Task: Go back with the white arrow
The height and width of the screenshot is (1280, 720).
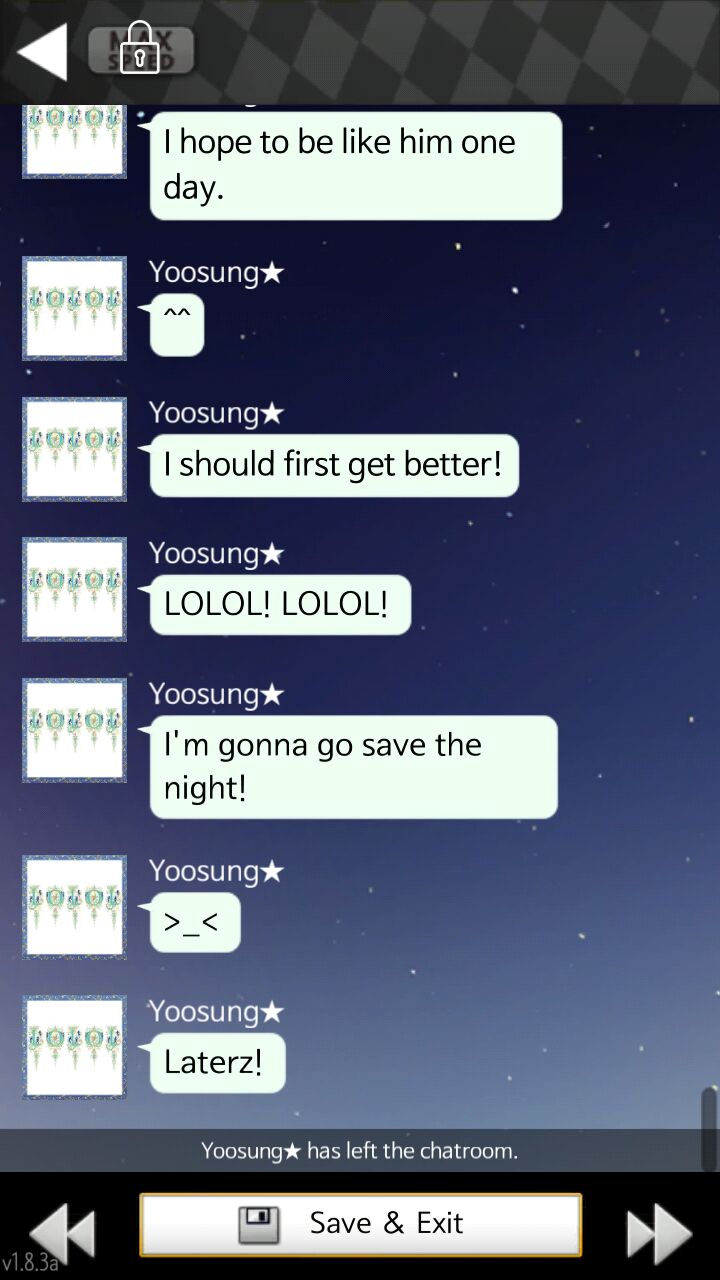Action: point(43,52)
